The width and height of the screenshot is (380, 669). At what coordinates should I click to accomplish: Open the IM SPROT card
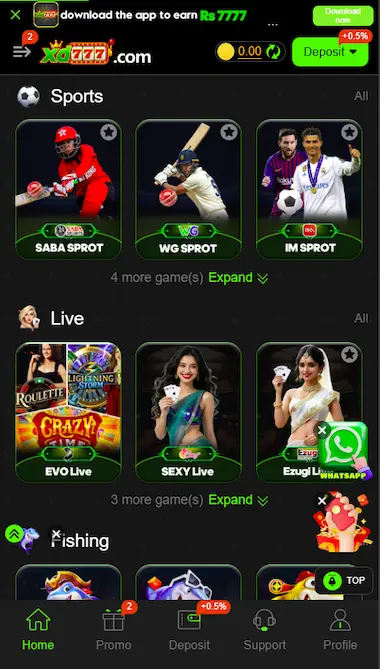tap(309, 189)
